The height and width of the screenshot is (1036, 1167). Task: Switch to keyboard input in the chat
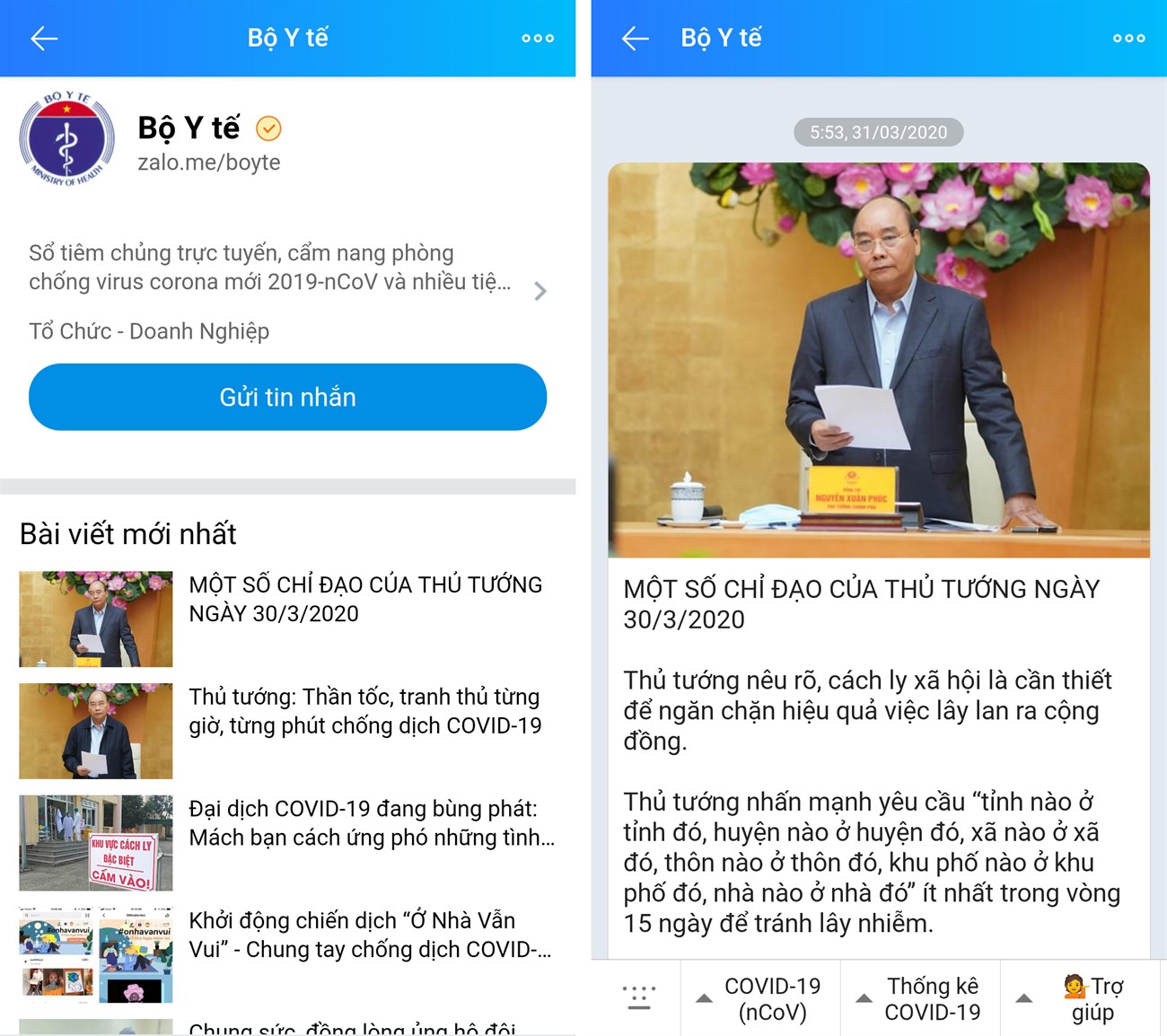(x=638, y=997)
